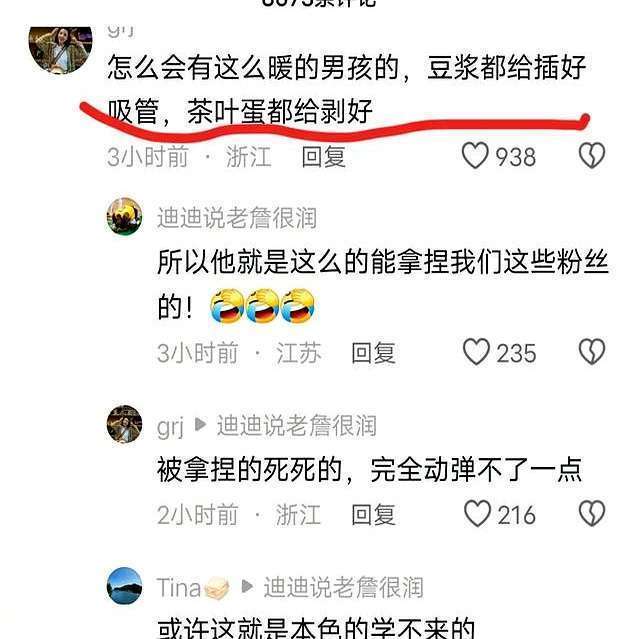Dislike grj's top comment about the warm boy

[x=593, y=156]
